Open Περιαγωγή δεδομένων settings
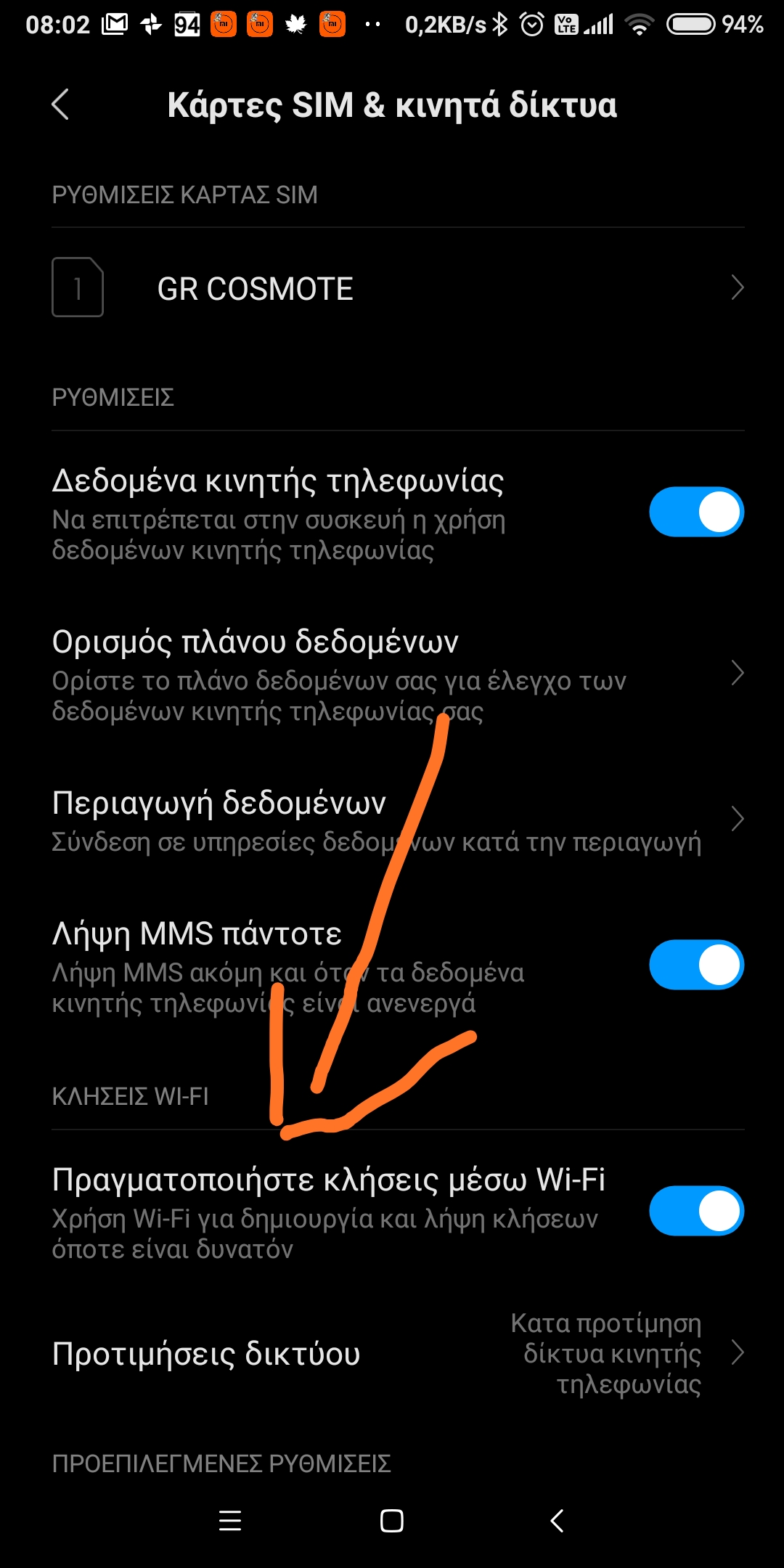The width and height of the screenshot is (784, 1568). [392, 820]
